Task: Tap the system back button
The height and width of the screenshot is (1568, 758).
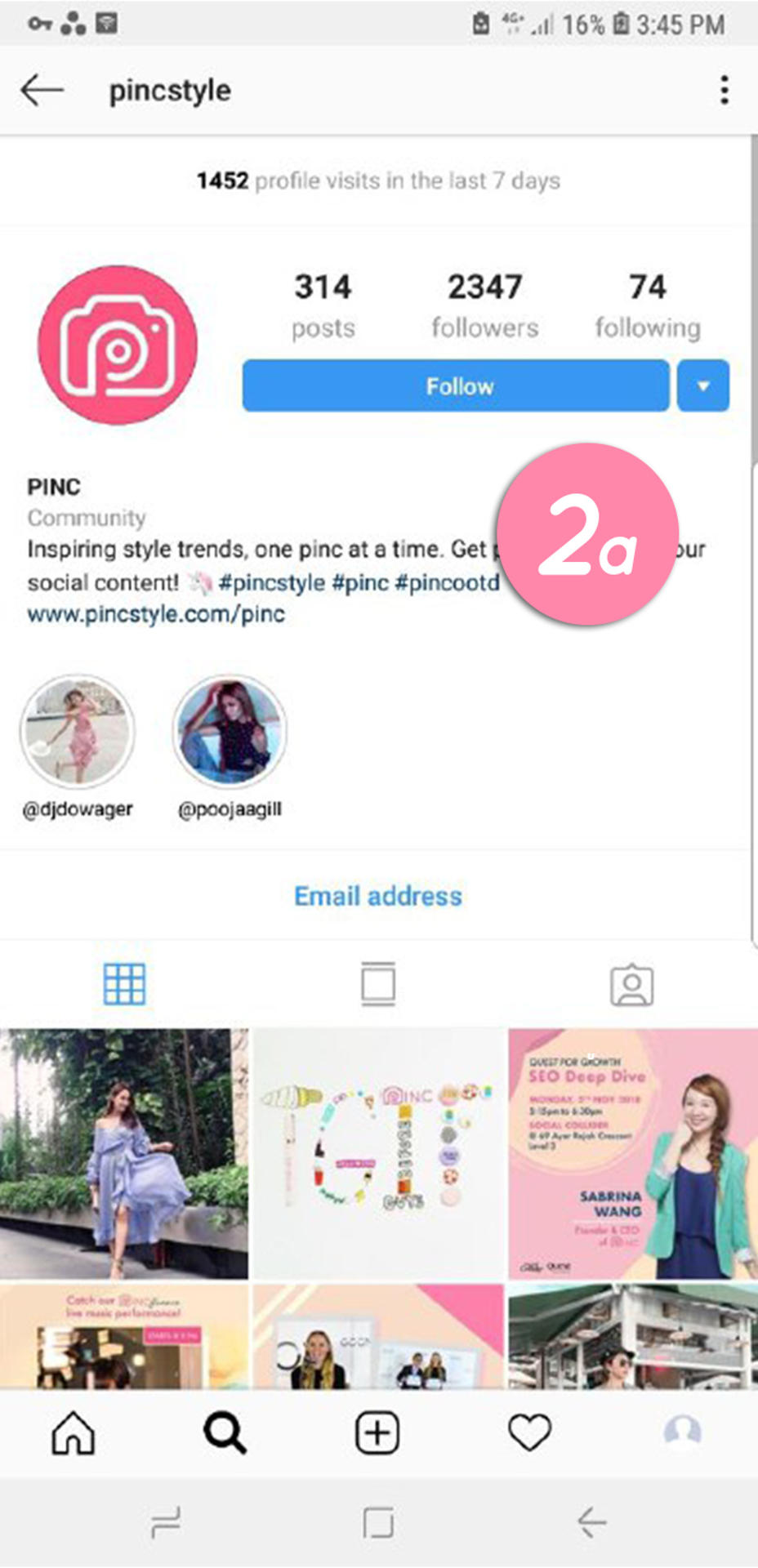Action: pos(591,1522)
